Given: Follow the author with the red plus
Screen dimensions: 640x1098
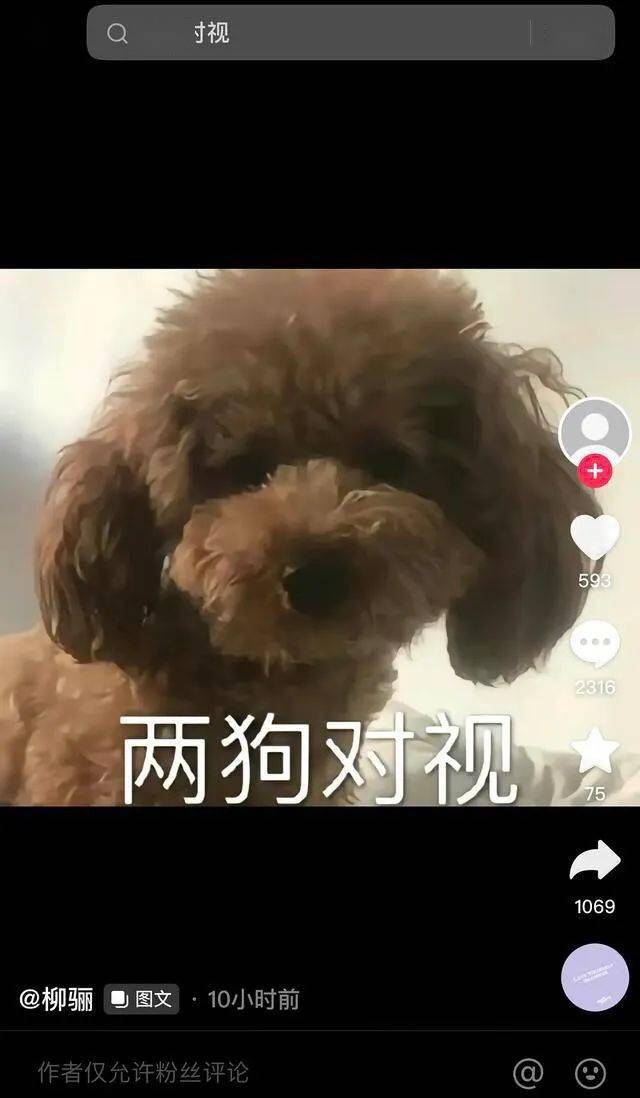Looking at the screenshot, I should point(595,471).
